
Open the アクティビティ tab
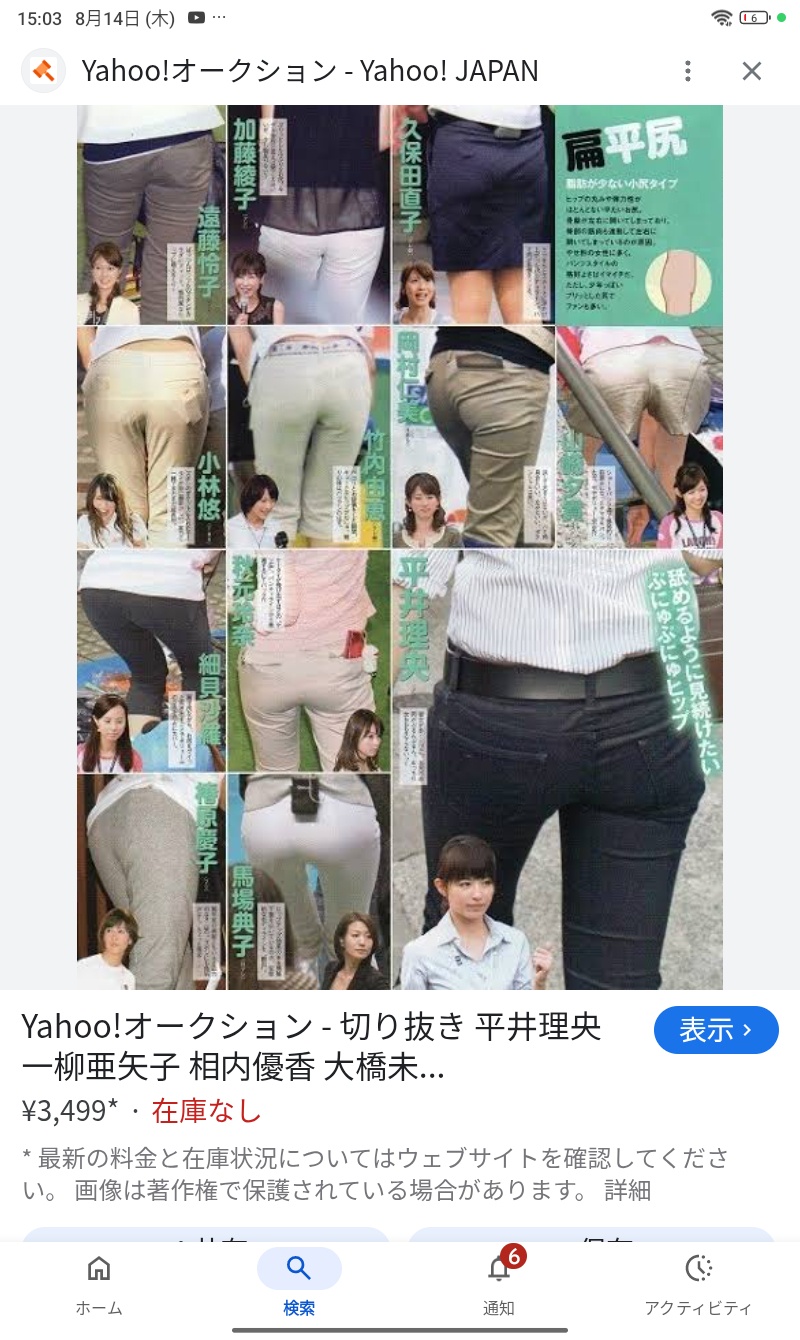(698, 1286)
